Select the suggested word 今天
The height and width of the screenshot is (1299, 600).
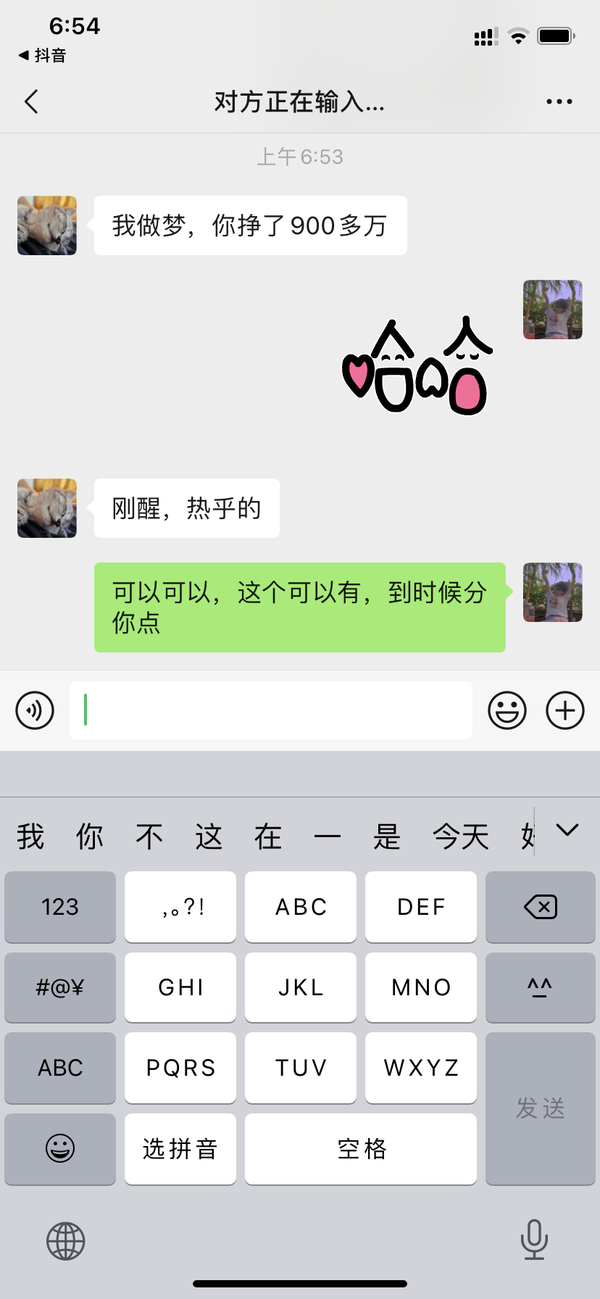coord(460,836)
